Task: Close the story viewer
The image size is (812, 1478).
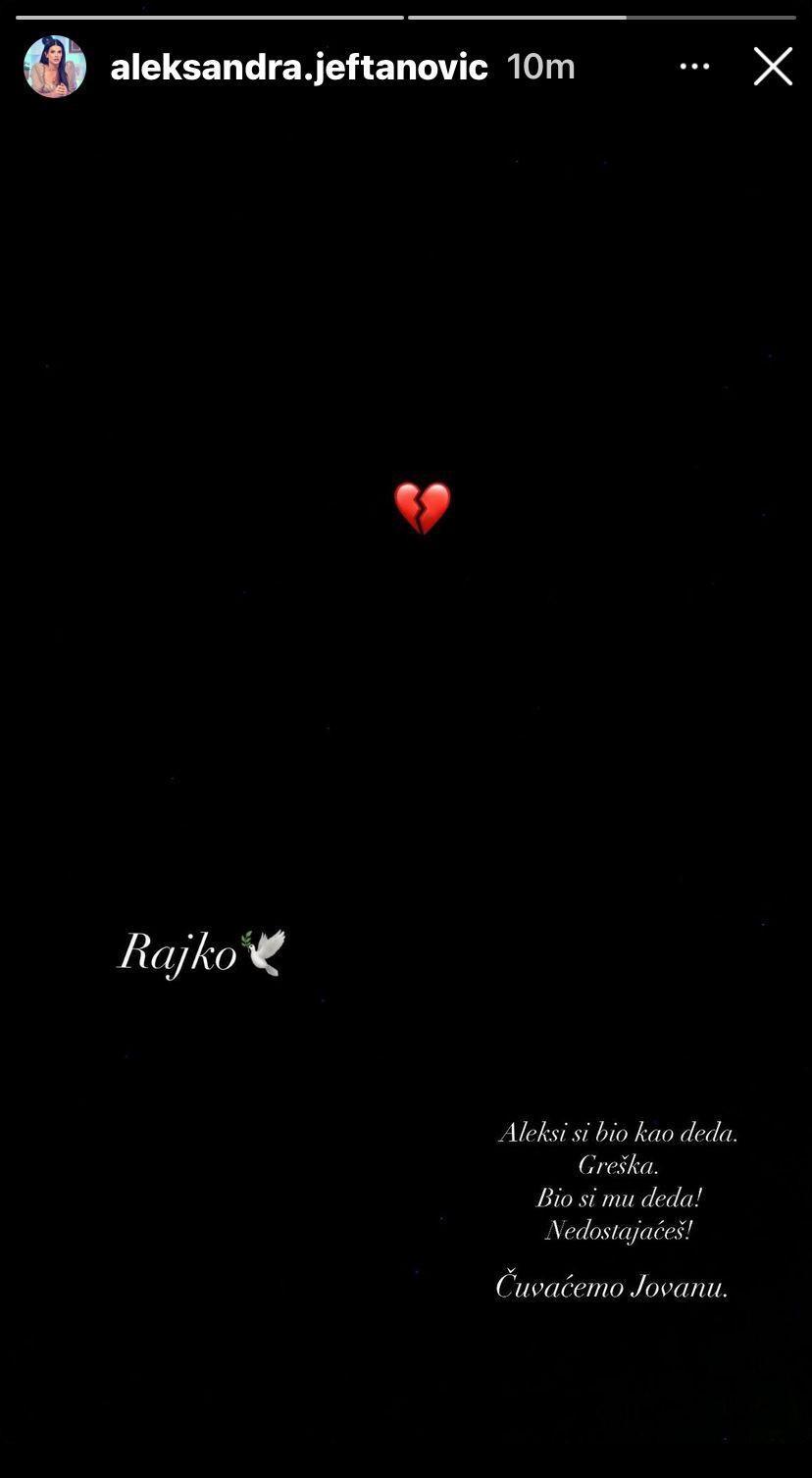Action: point(773,67)
